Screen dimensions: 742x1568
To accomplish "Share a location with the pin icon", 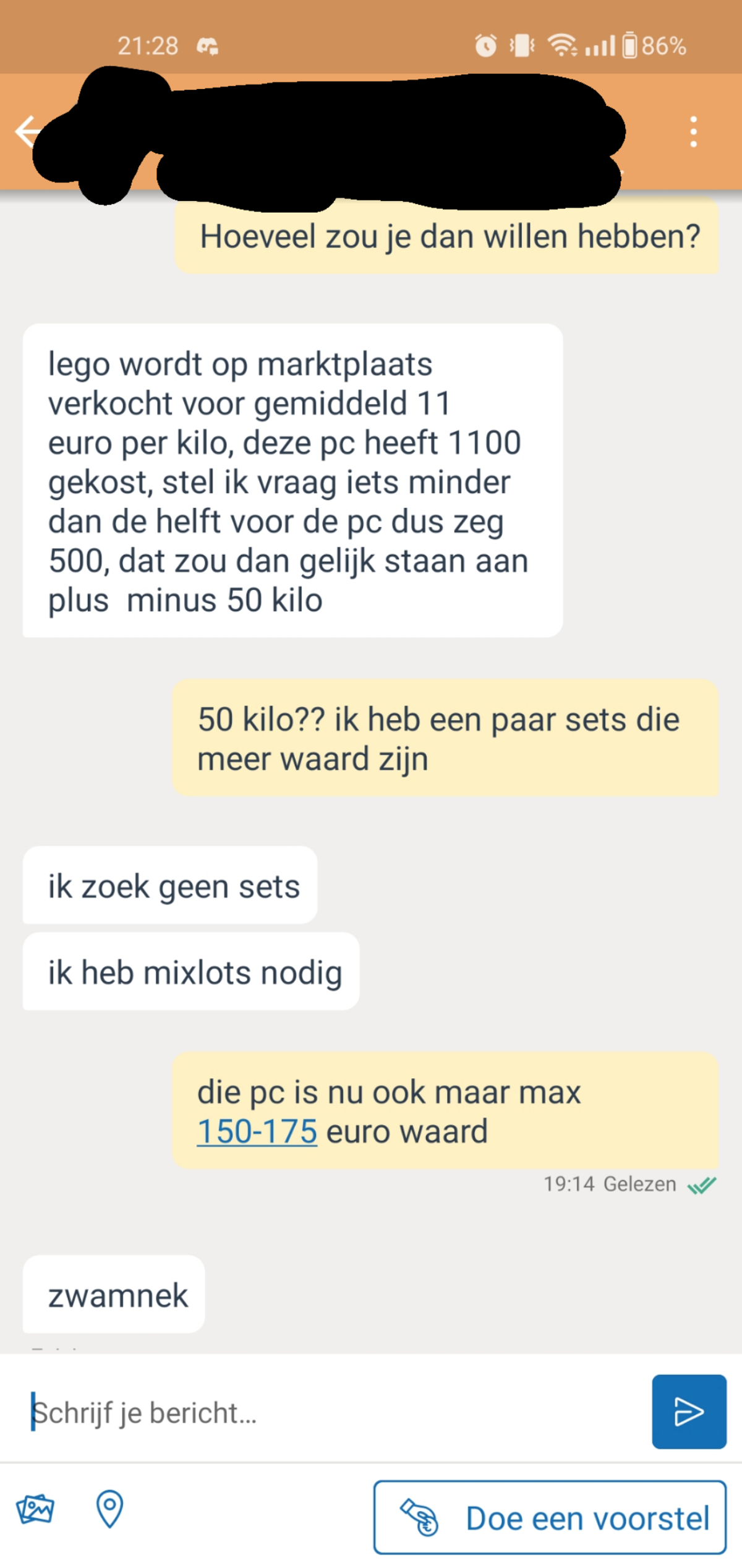I will (x=109, y=1510).
